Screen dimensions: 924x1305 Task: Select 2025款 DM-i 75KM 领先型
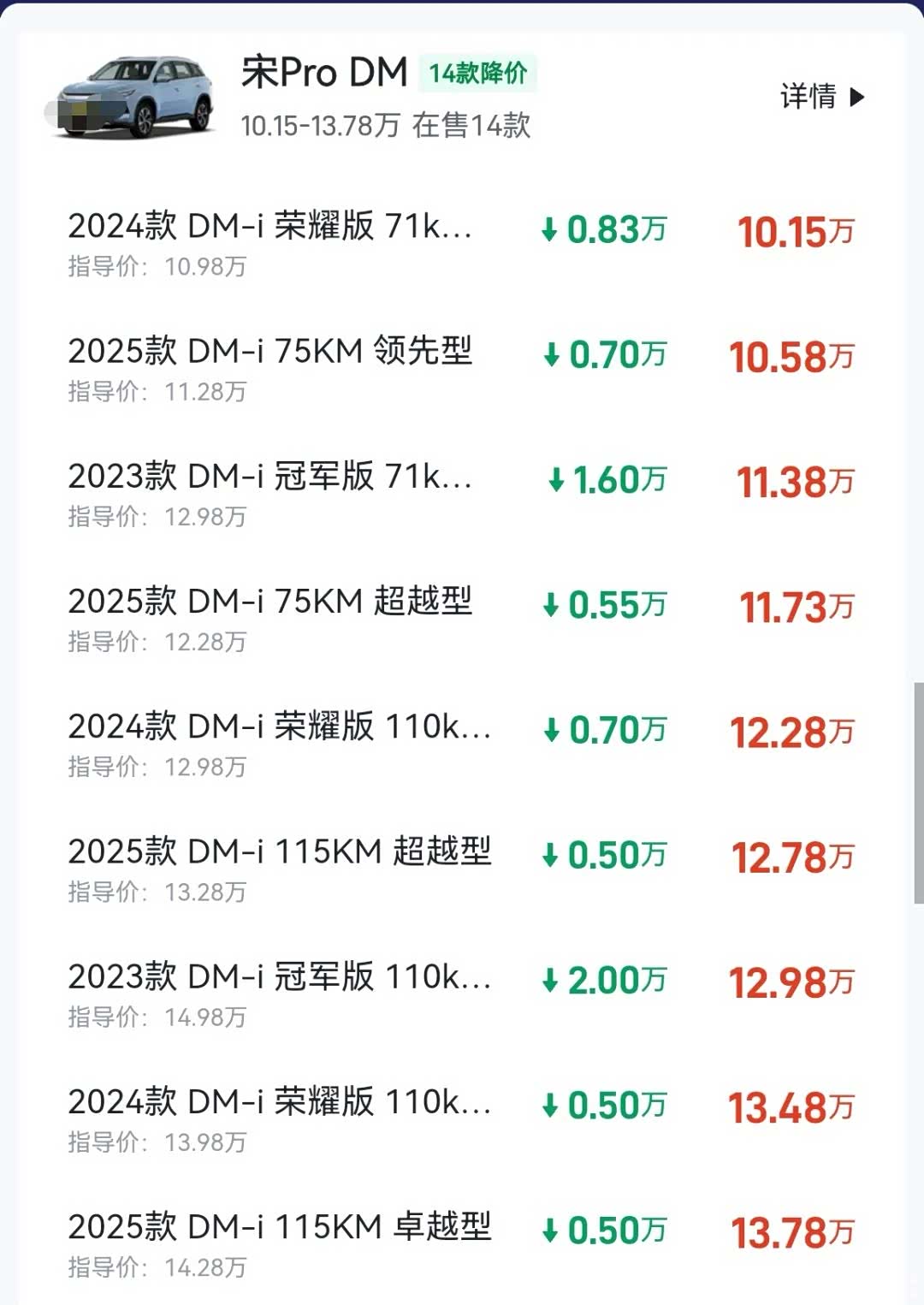coord(270,352)
